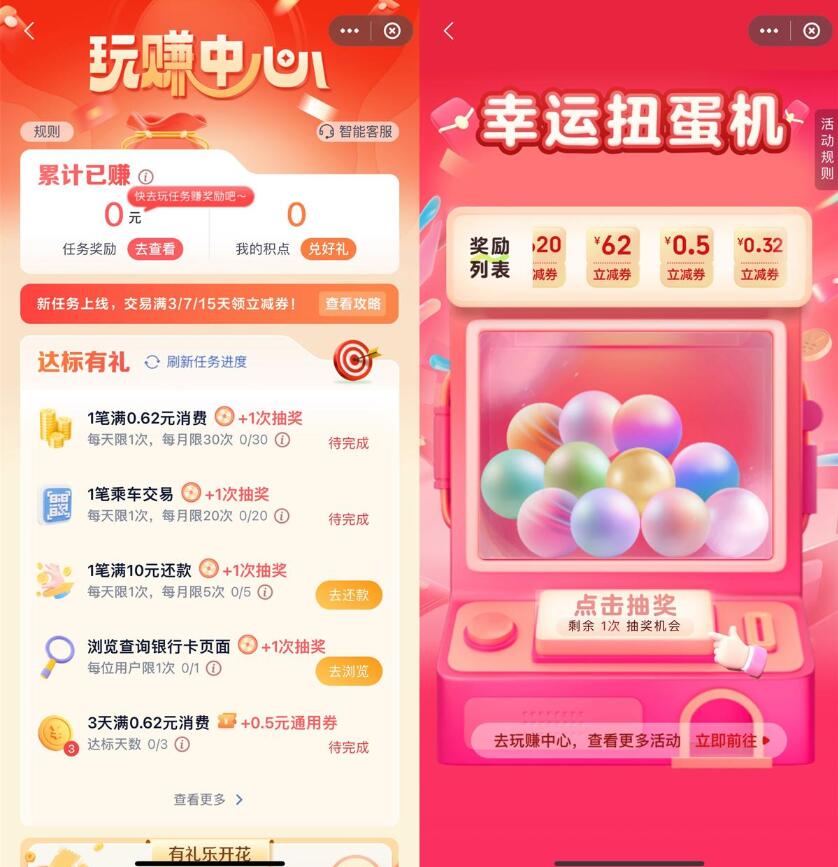
Task: Close the 玩赚中心 mini program
Action: (392, 31)
